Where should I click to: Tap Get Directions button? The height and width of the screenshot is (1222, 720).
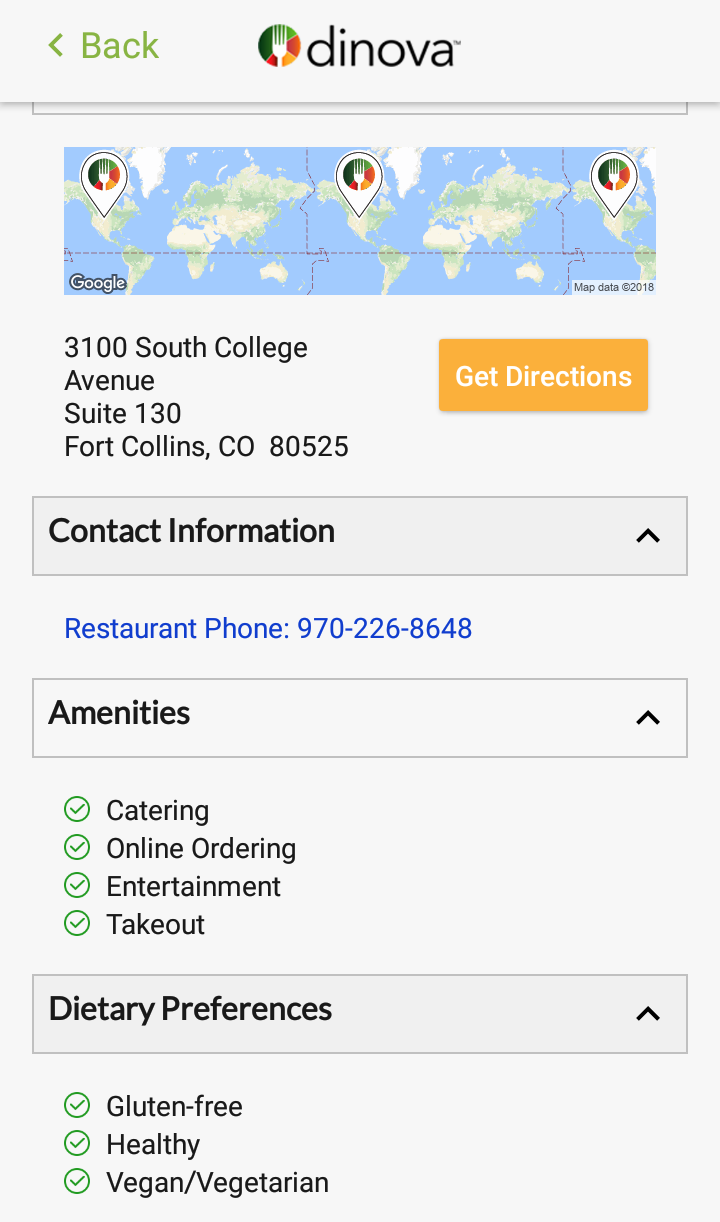543,376
